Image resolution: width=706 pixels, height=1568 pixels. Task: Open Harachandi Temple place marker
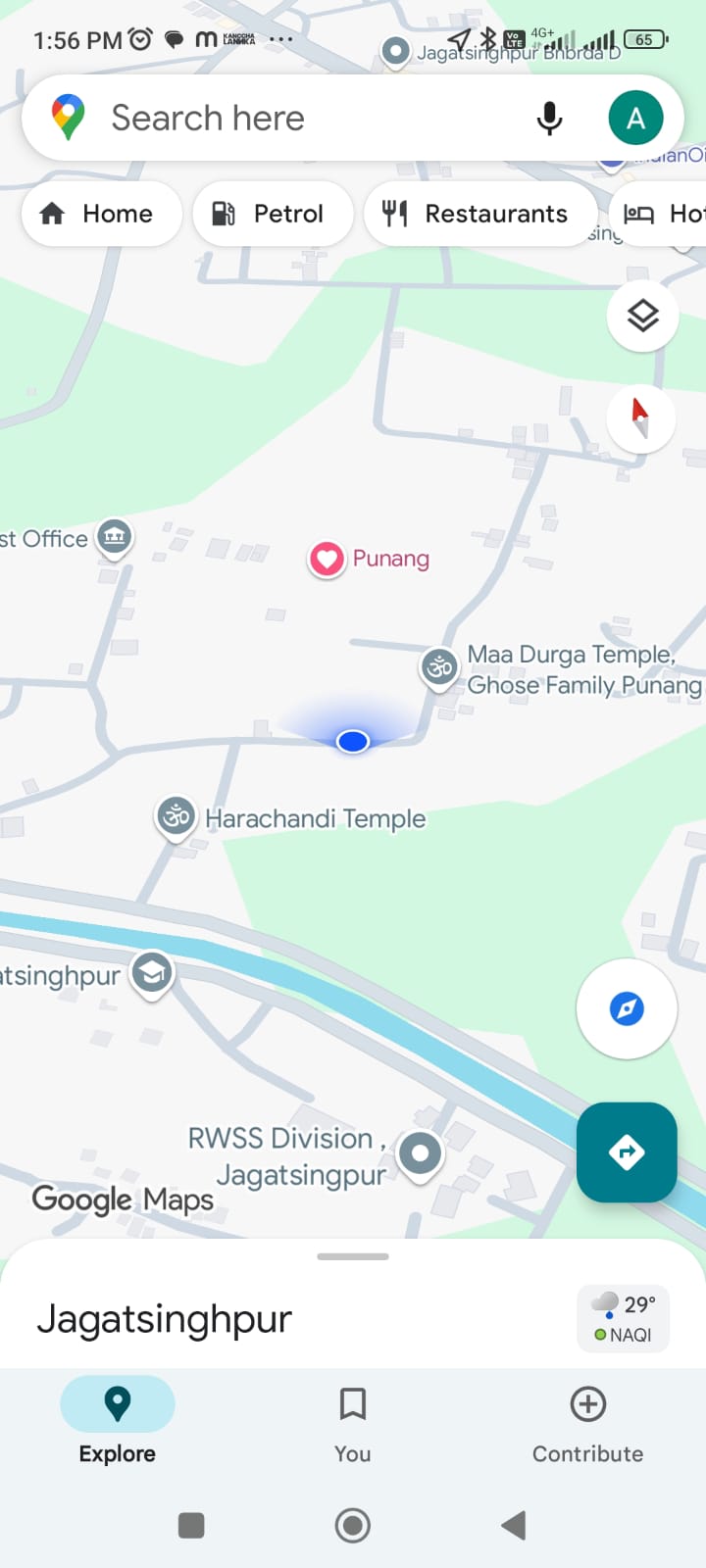(x=176, y=816)
